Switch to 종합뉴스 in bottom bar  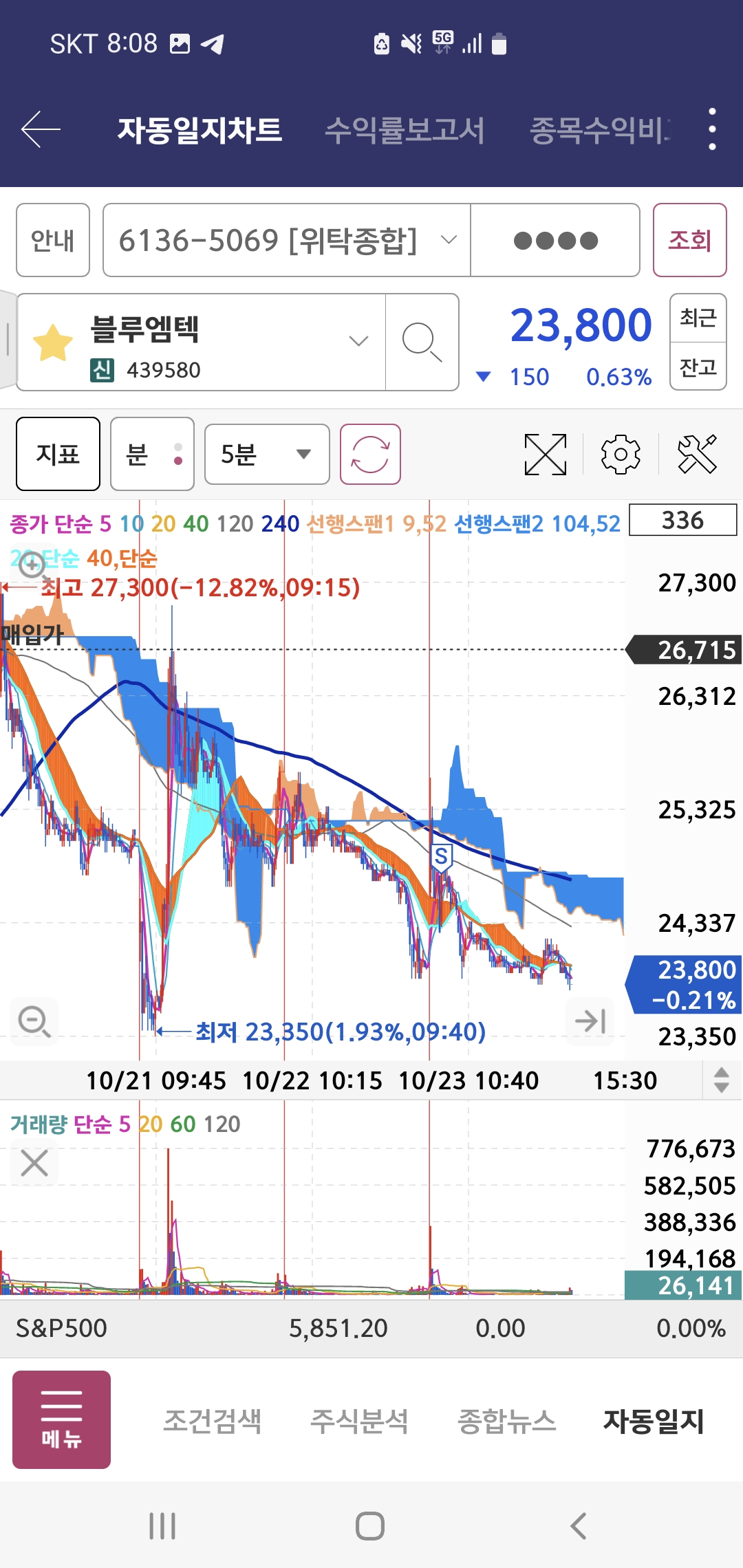(507, 1421)
